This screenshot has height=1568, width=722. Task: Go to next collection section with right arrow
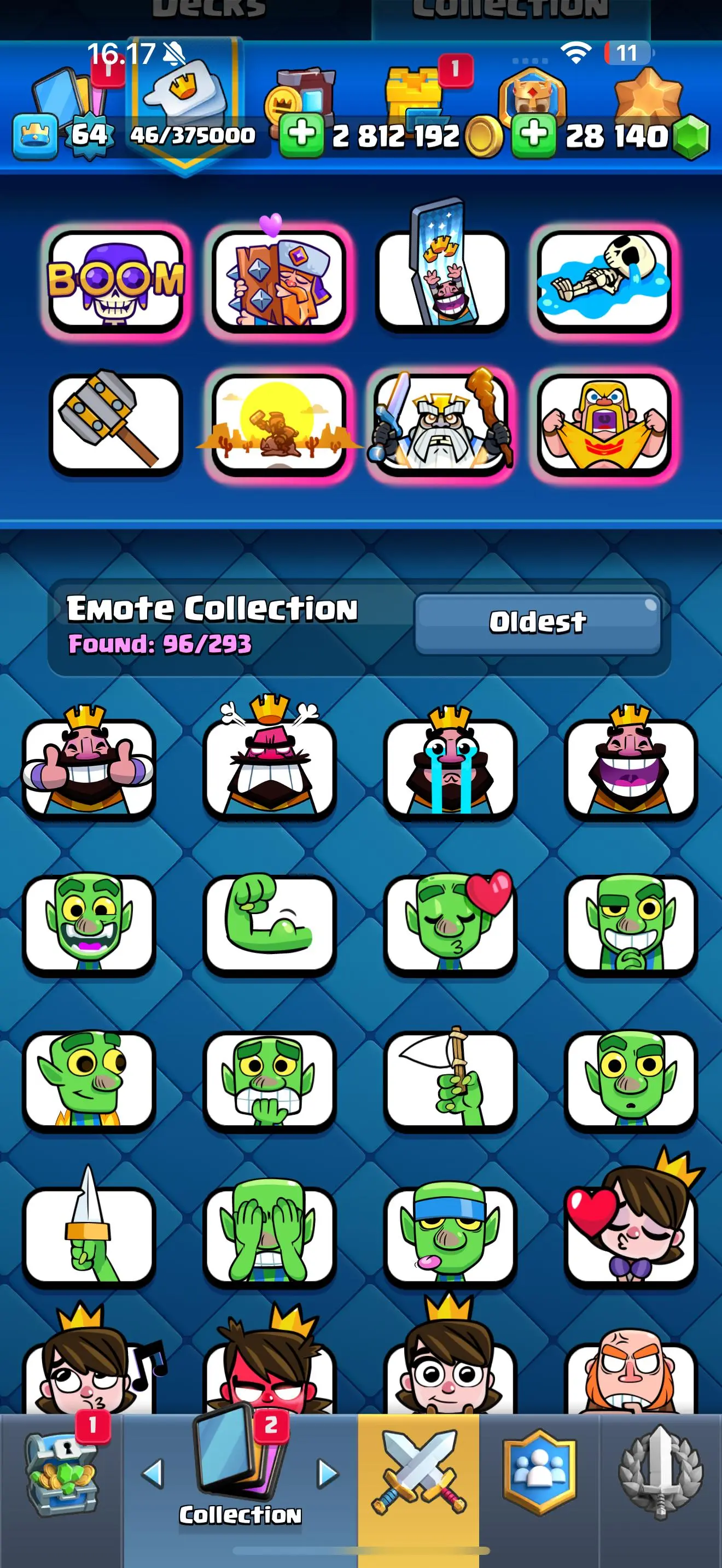(328, 1473)
